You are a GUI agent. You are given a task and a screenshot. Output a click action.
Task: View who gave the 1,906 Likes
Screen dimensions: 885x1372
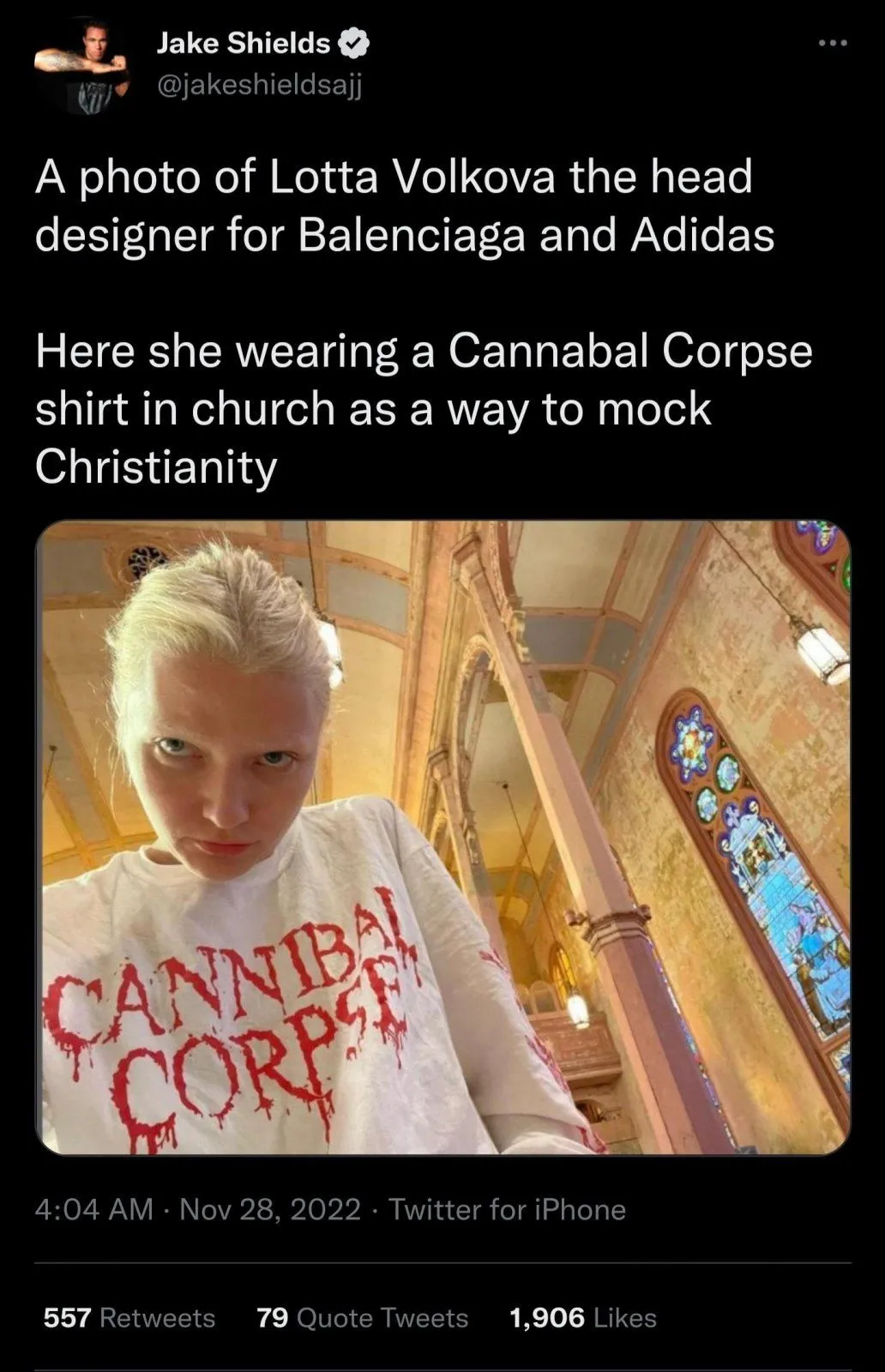pyautogui.click(x=583, y=1317)
